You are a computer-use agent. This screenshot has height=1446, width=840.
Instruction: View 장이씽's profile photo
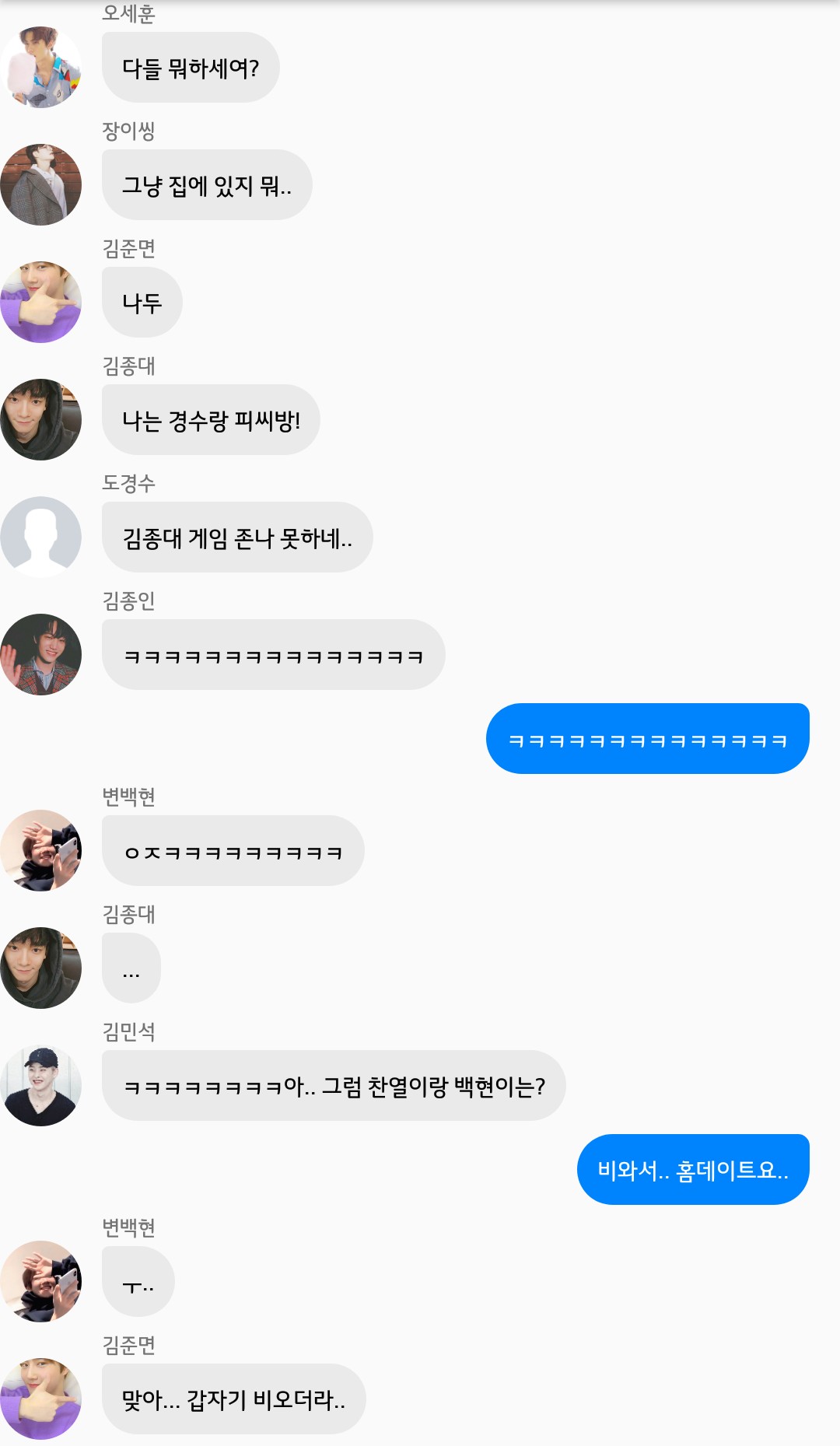(x=41, y=185)
